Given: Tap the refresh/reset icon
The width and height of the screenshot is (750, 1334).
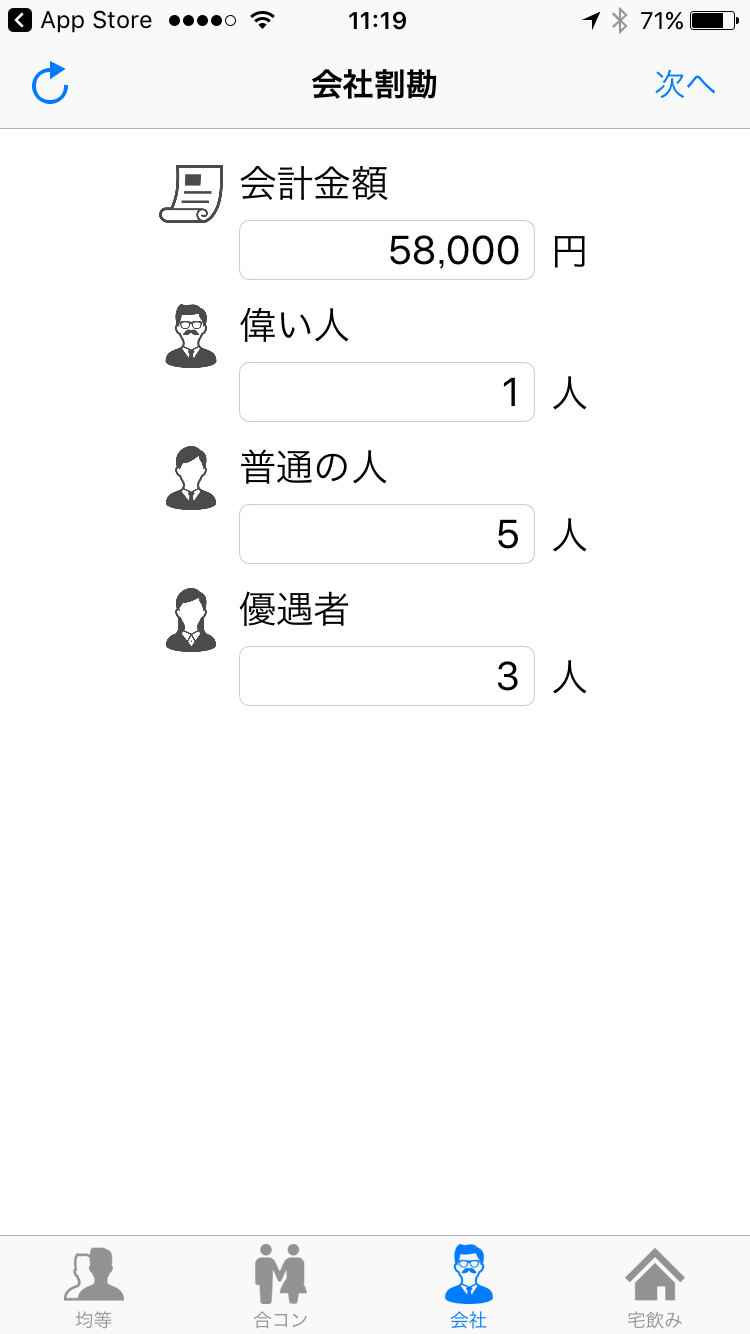Looking at the screenshot, I should click(50, 84).
